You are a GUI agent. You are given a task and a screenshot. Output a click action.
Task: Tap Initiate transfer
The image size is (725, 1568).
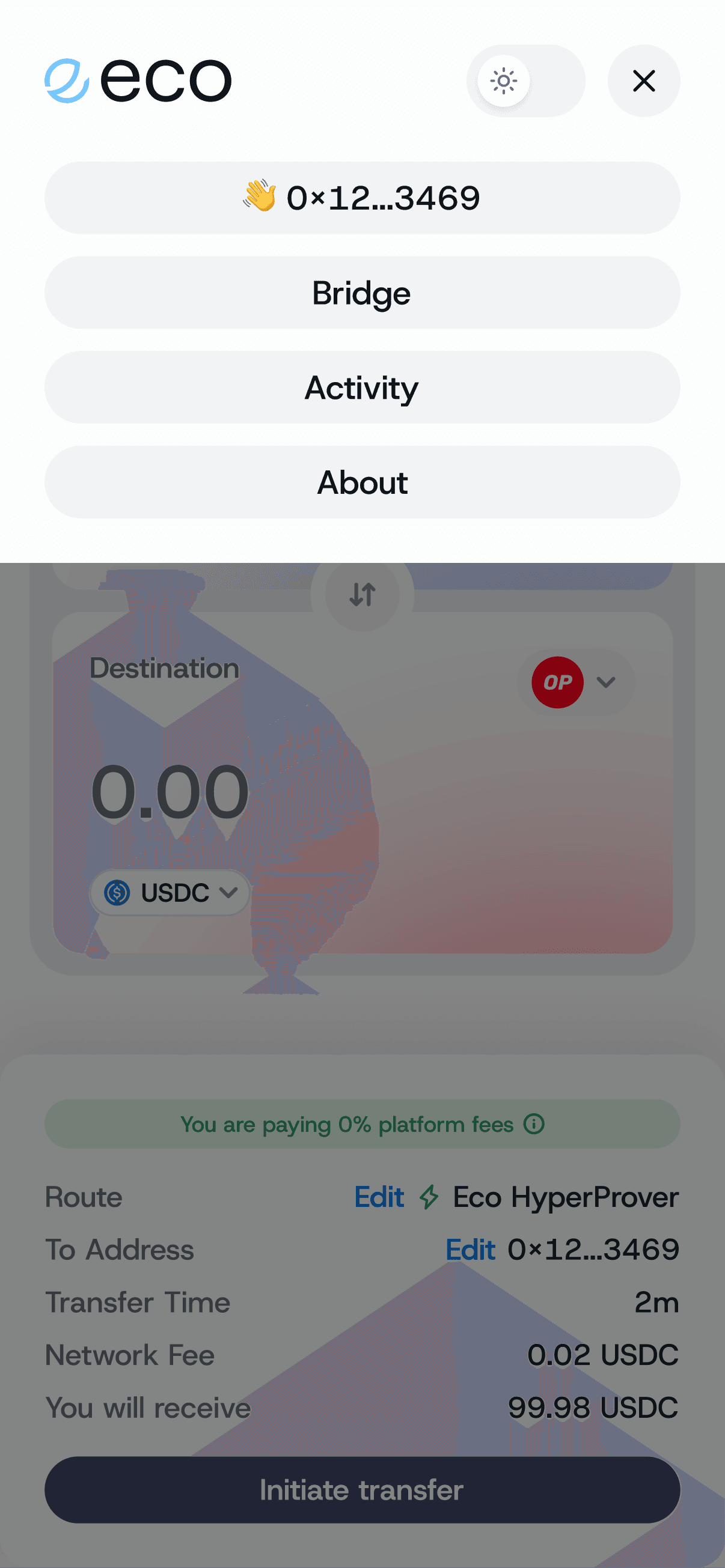pos(362,1489)
